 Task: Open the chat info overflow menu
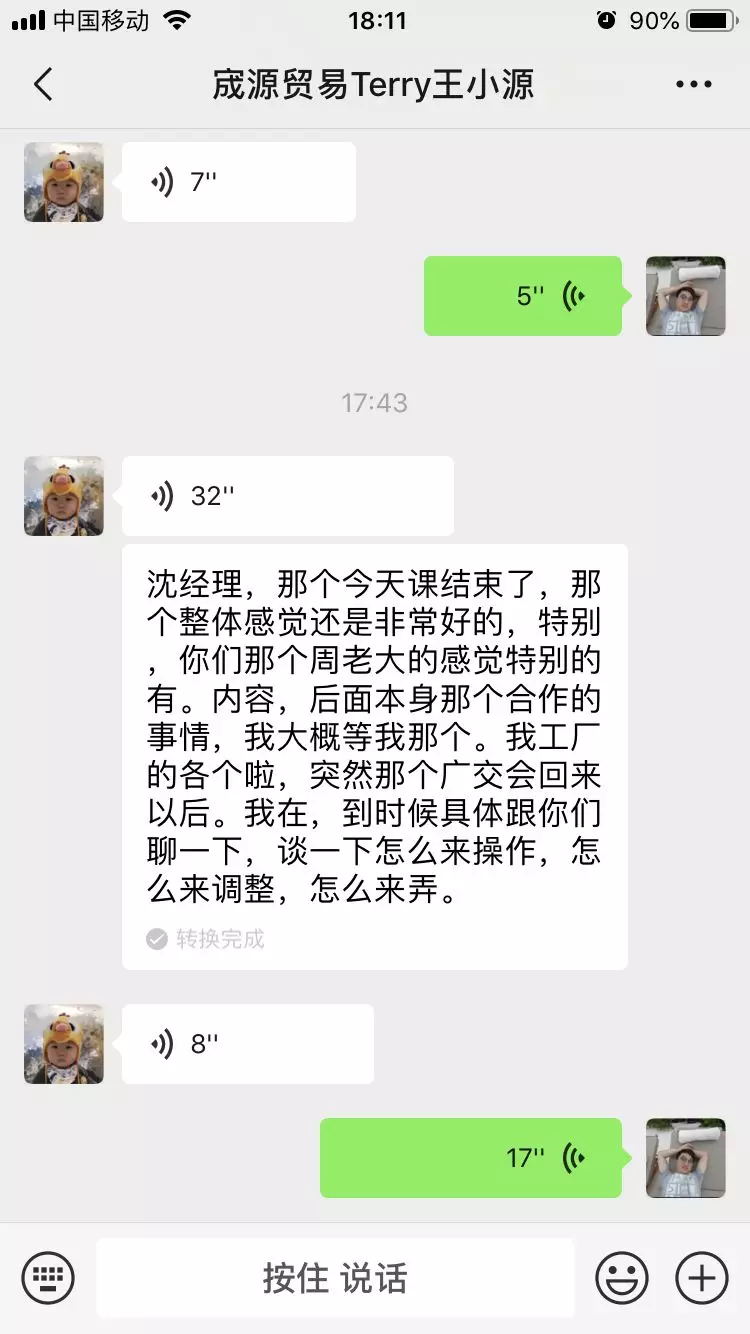(693, 85)
